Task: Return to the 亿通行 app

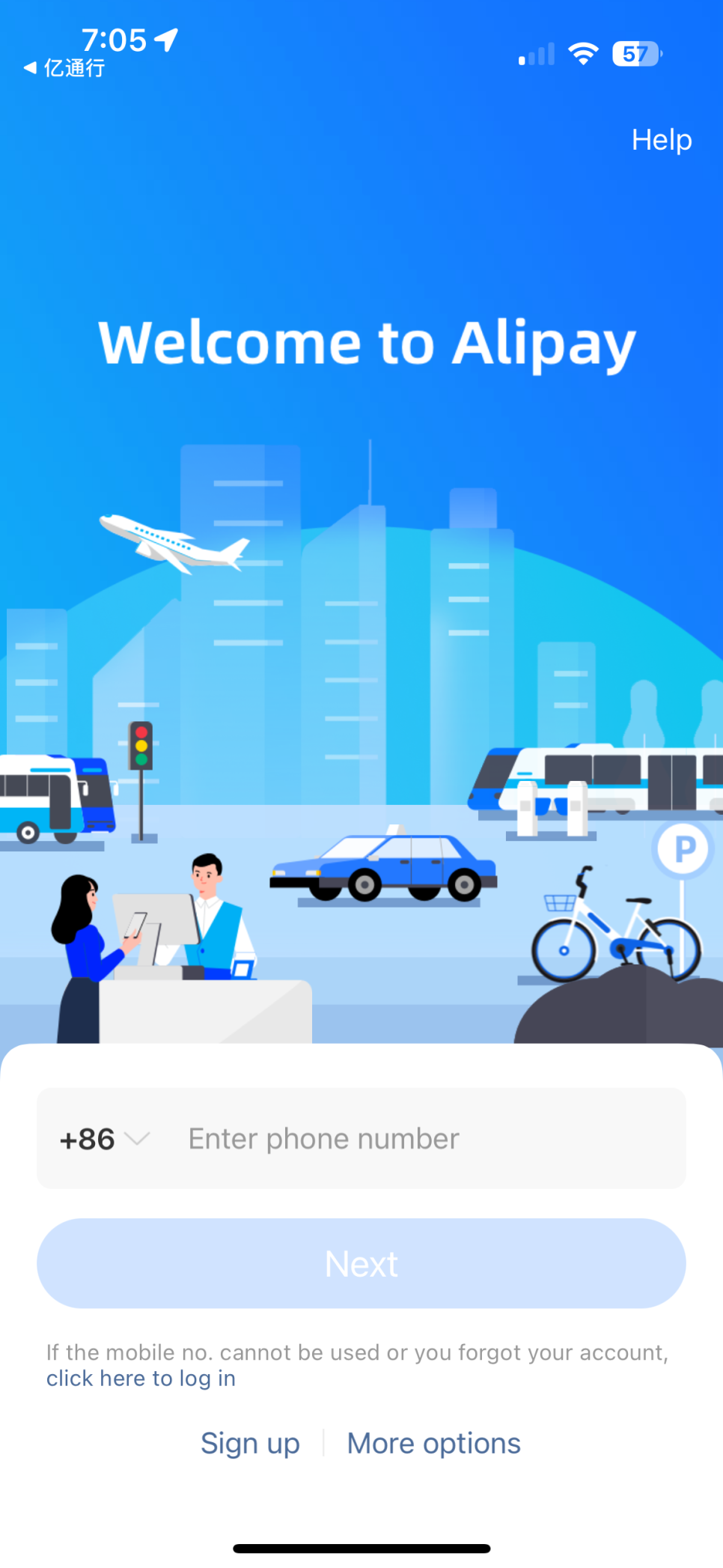Action: pyautogui.click(x=64, y=68)
